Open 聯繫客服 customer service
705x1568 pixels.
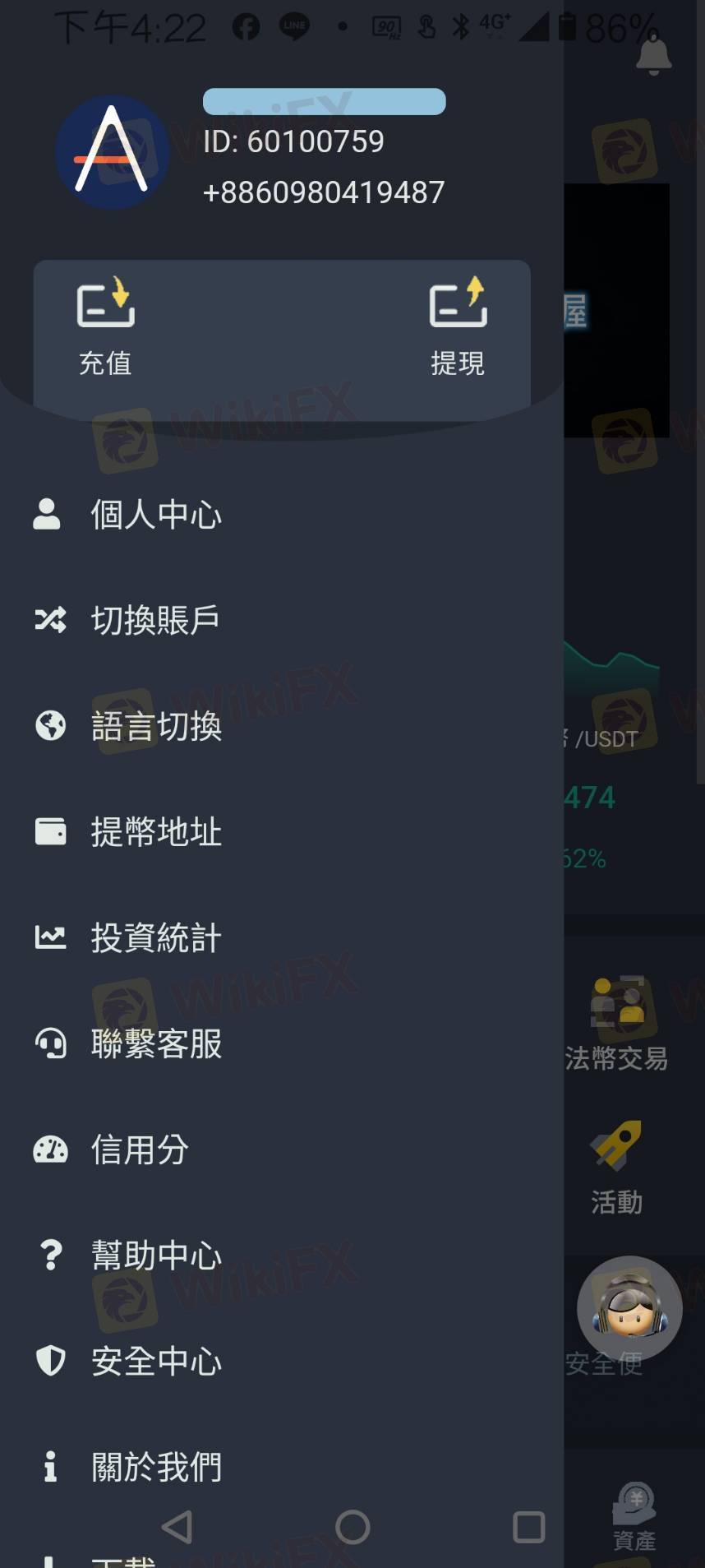156,1044
